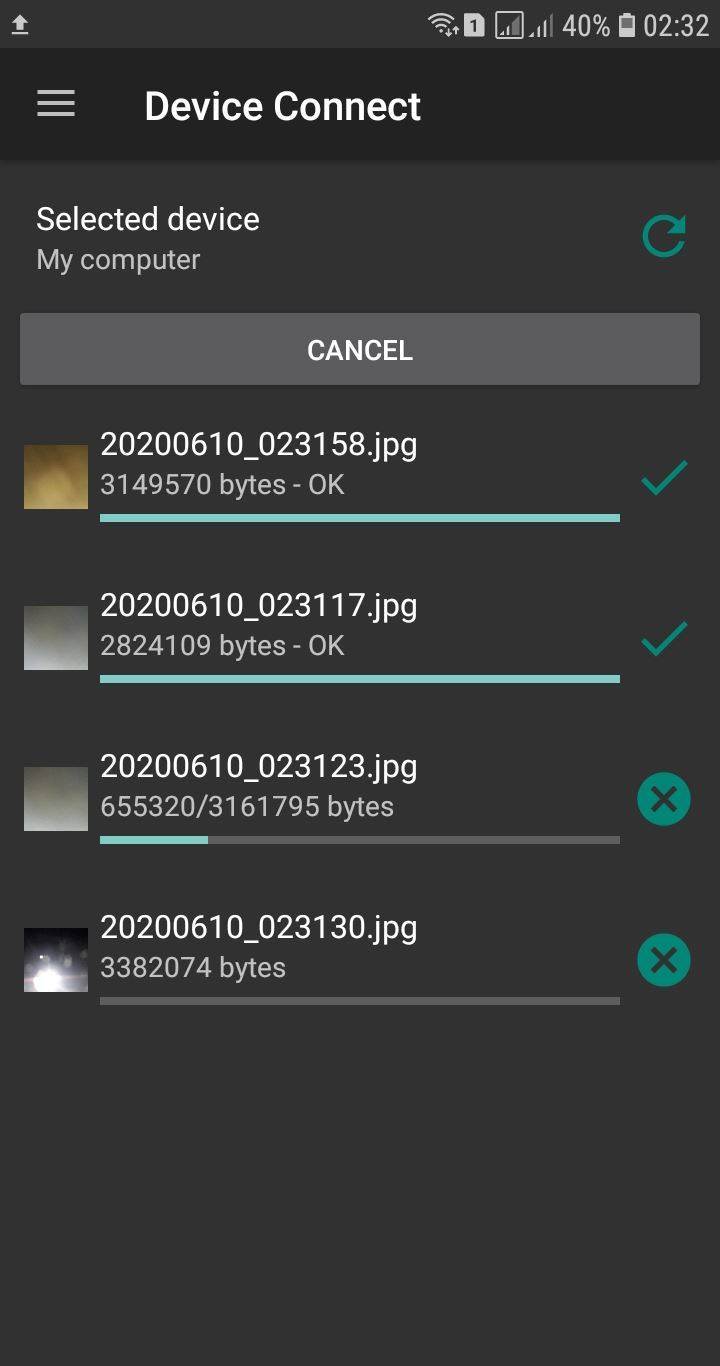Select the filename 20200610_023117.jpg
The height and width of the screenshot is (1366, 720).
click(x=259, y=605)
